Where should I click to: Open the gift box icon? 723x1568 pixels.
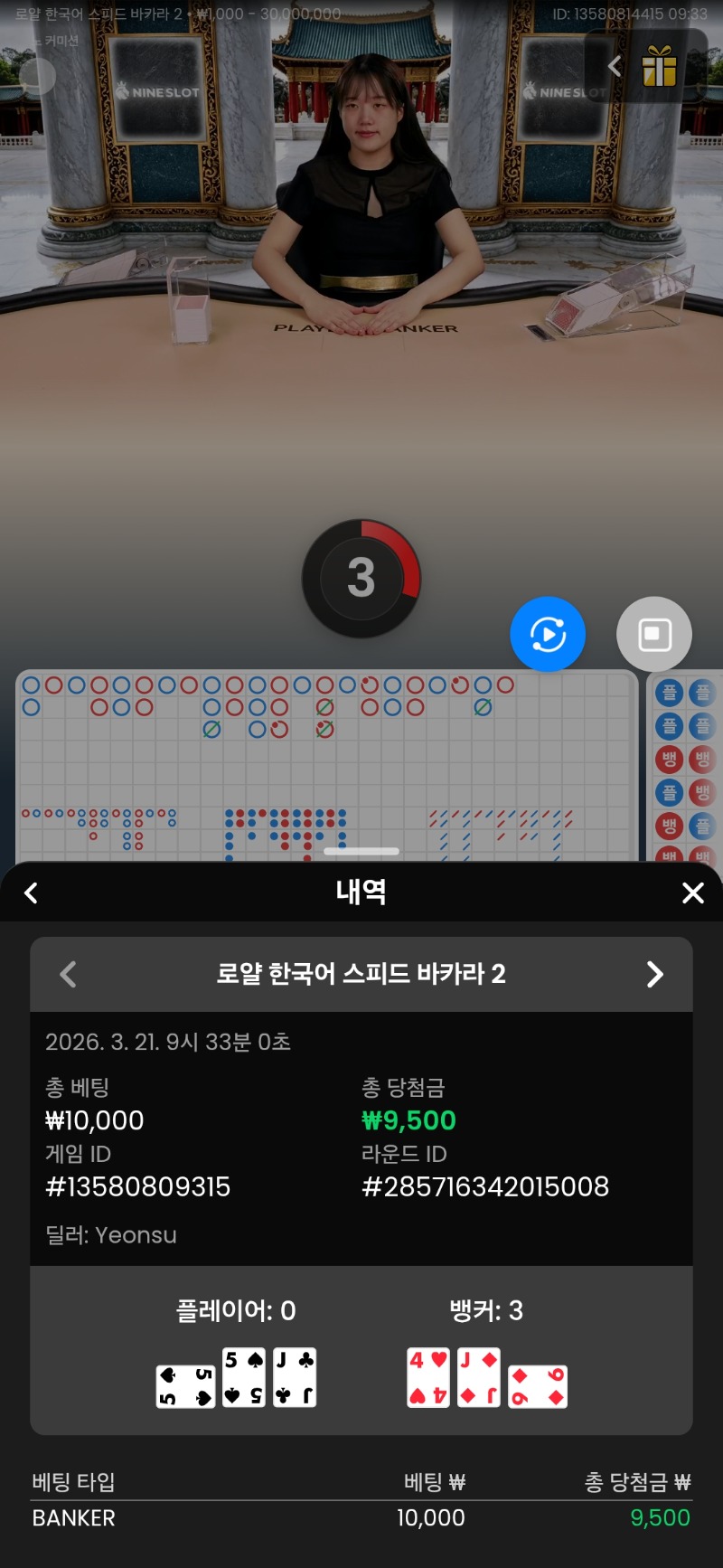[660, 66]
